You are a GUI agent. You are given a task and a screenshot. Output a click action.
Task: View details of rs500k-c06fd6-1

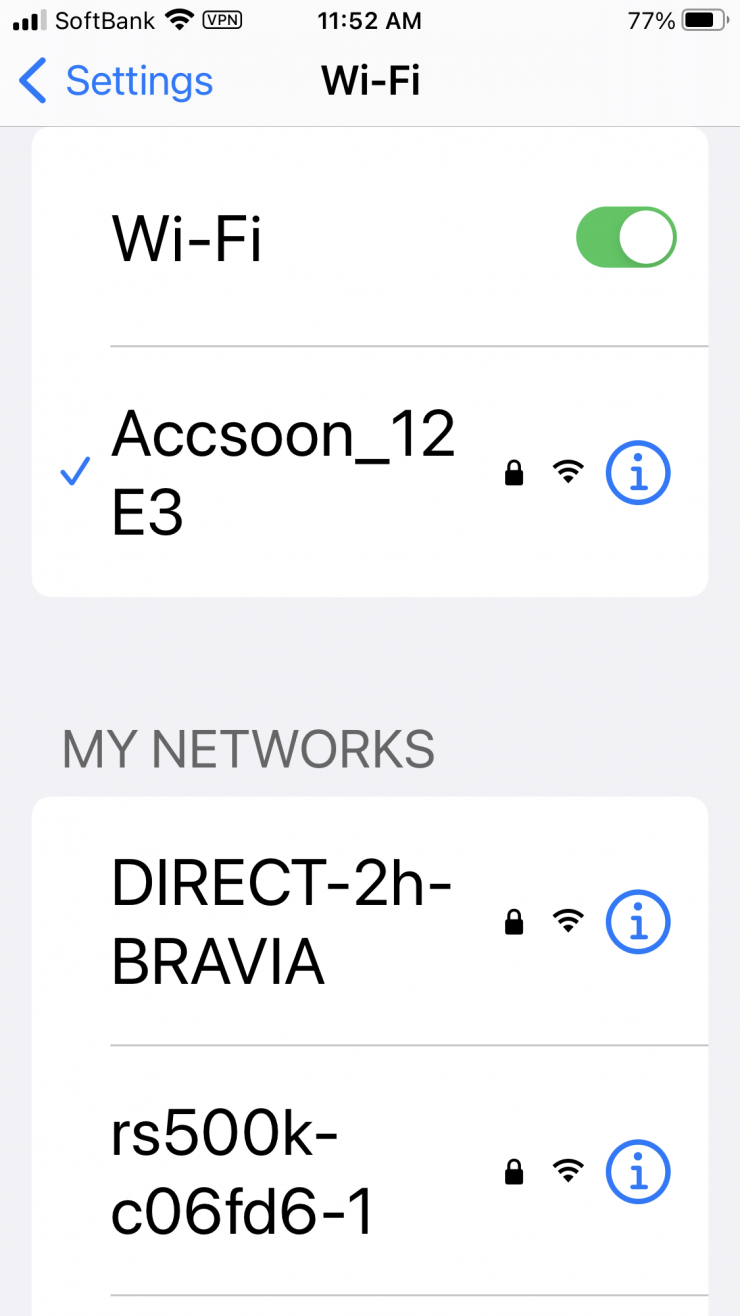[638, 1171]
